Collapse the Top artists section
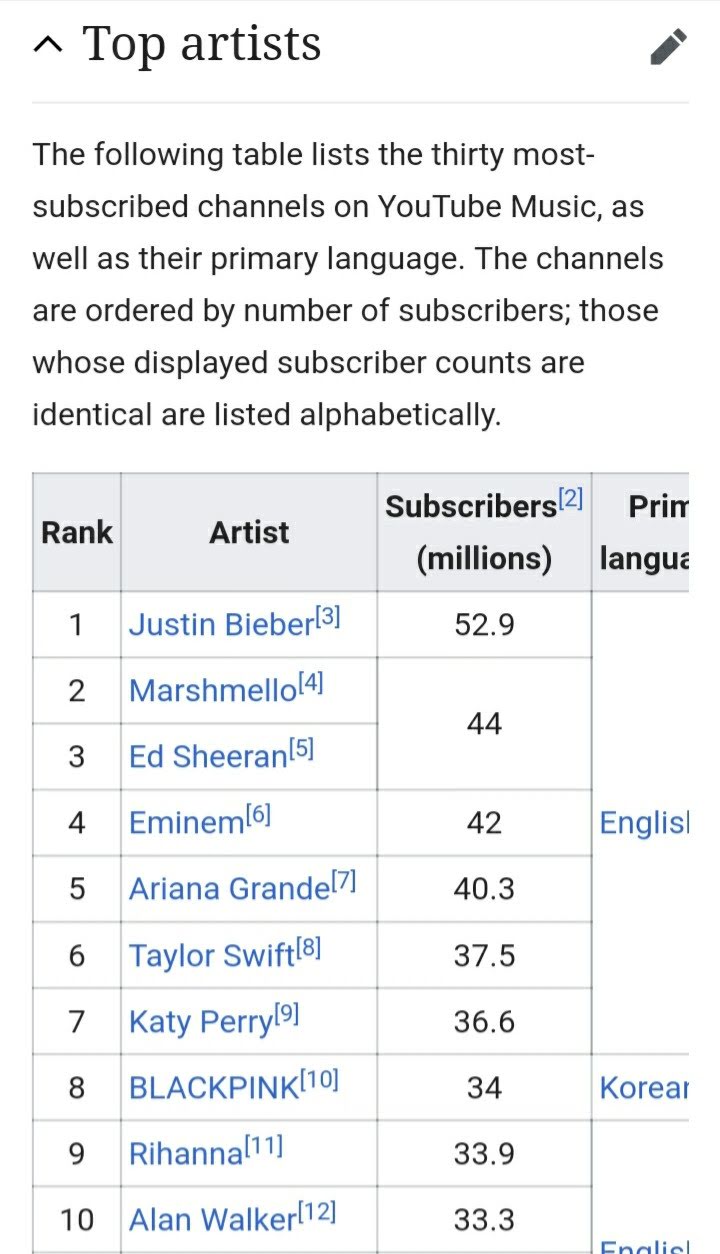720x1254 pixels. click(48, 46)
